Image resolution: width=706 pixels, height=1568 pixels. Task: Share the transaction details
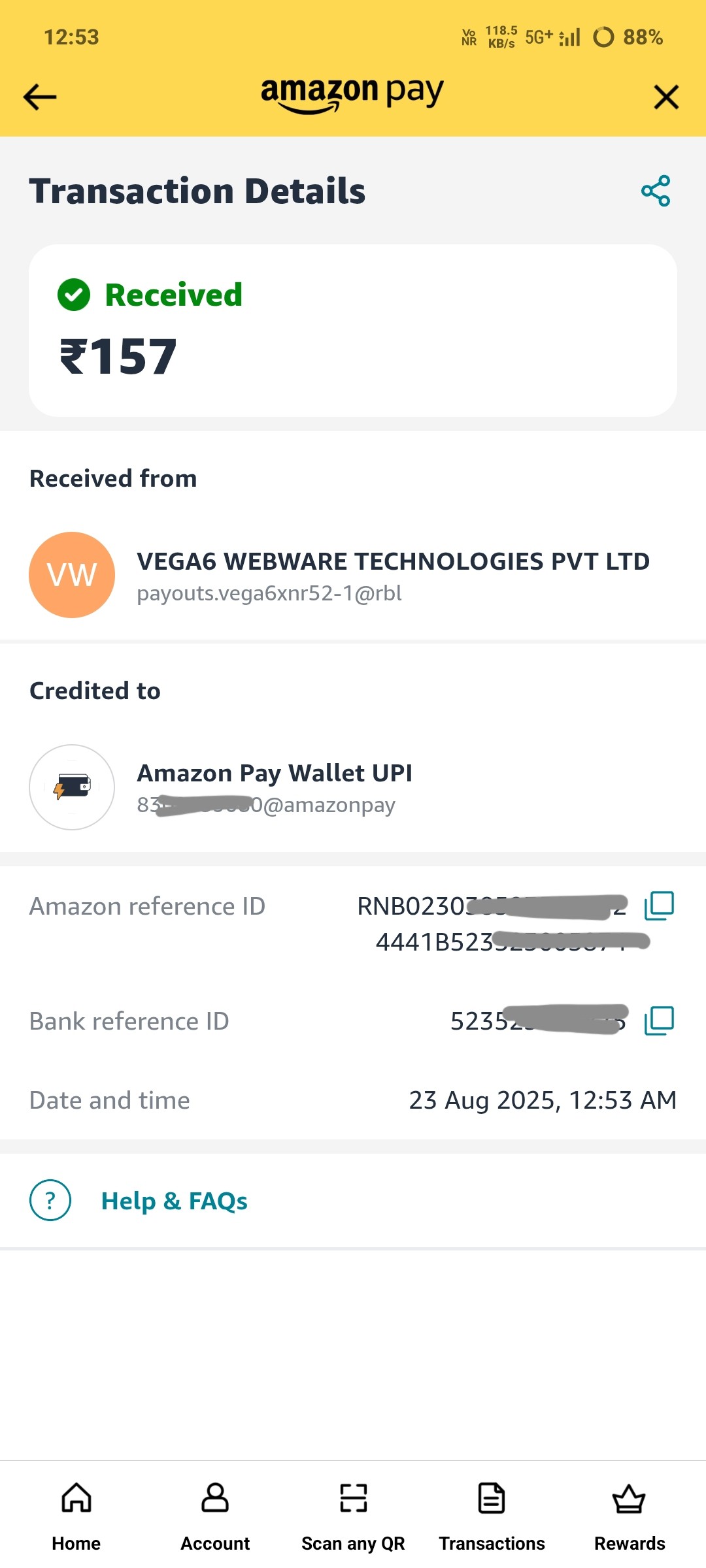coord(656,191)
